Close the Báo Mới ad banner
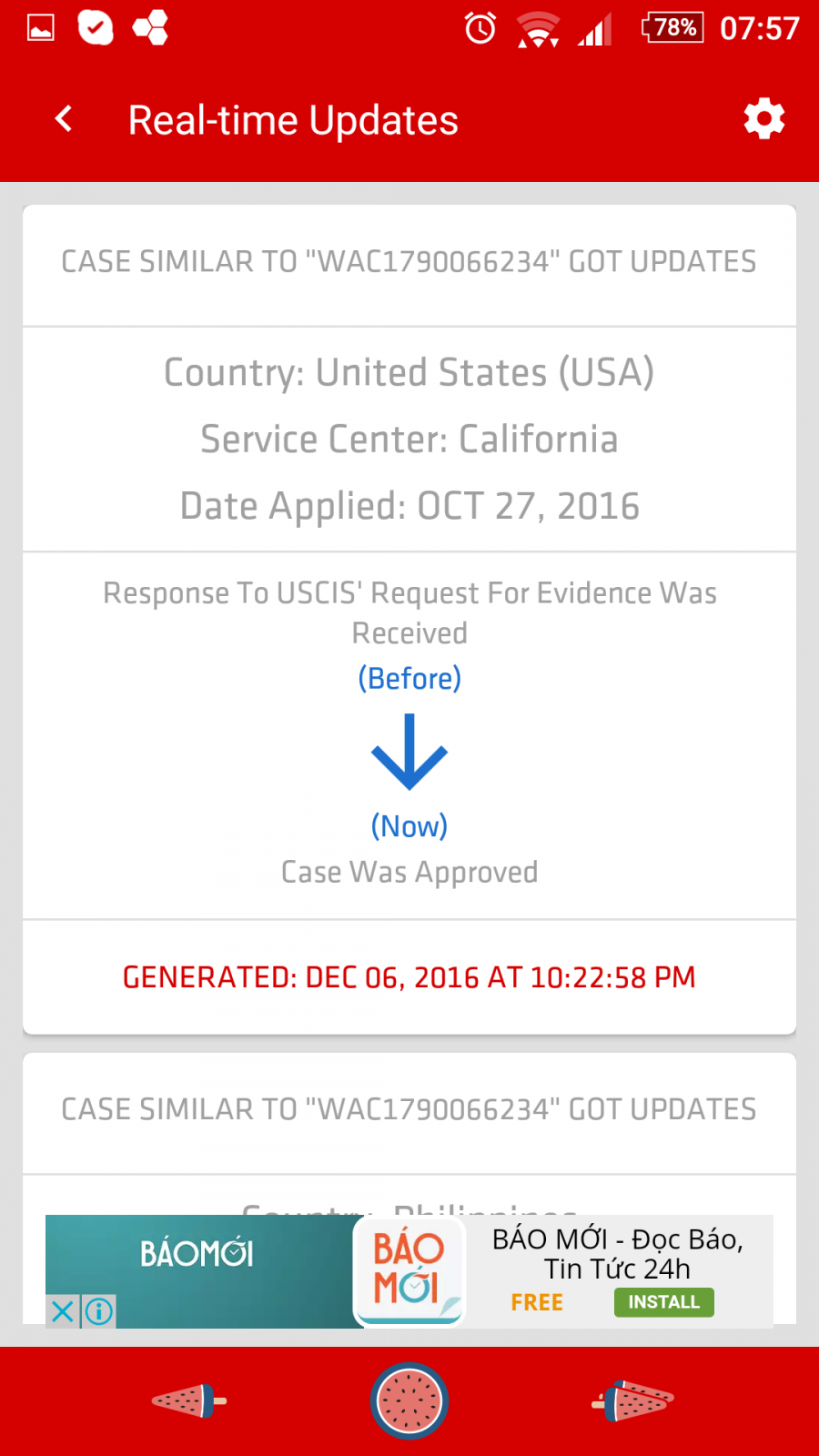The width and height of the screenshot is (819, 1456). 63,1311
